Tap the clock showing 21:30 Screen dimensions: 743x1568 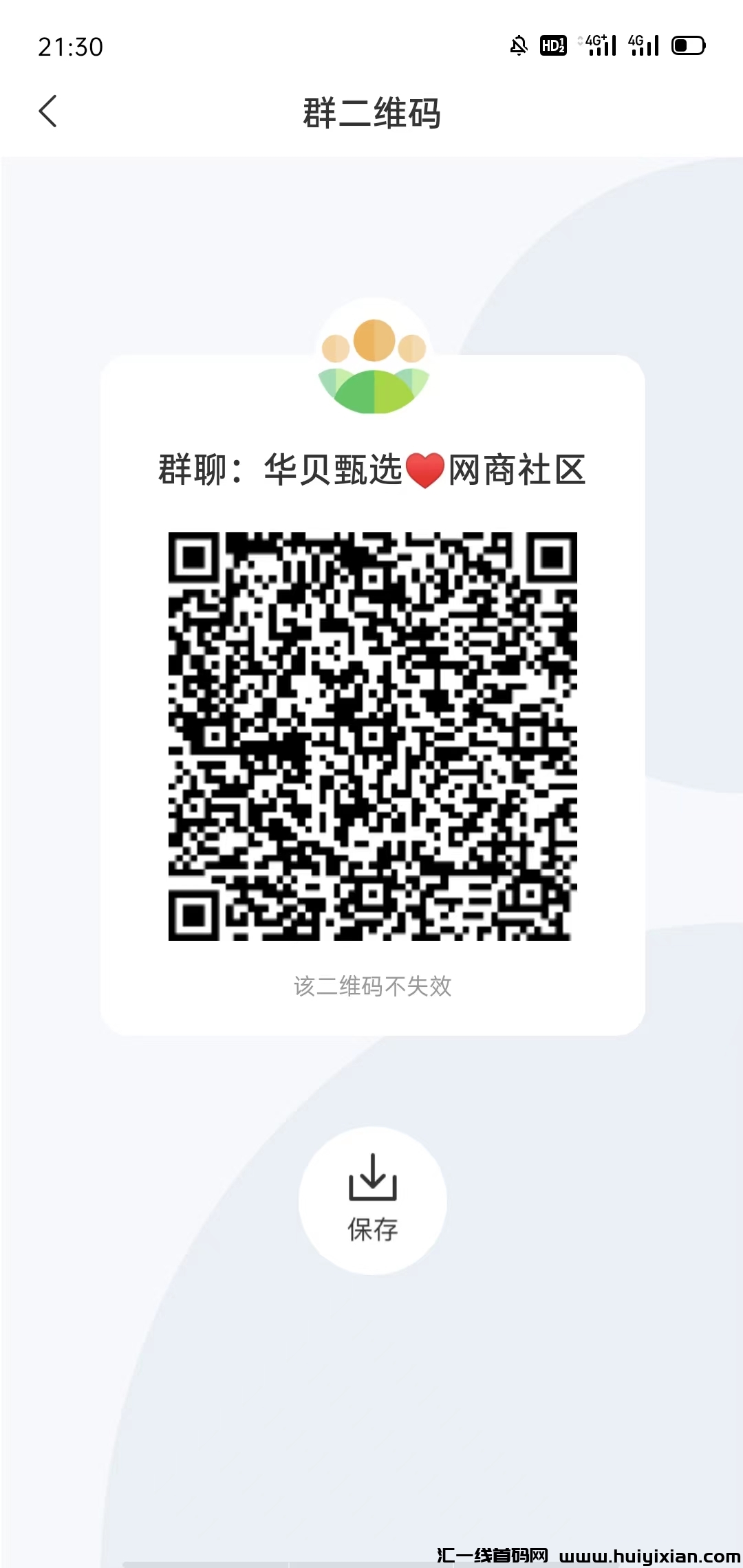pyautogui.click(x=69, y=47)
